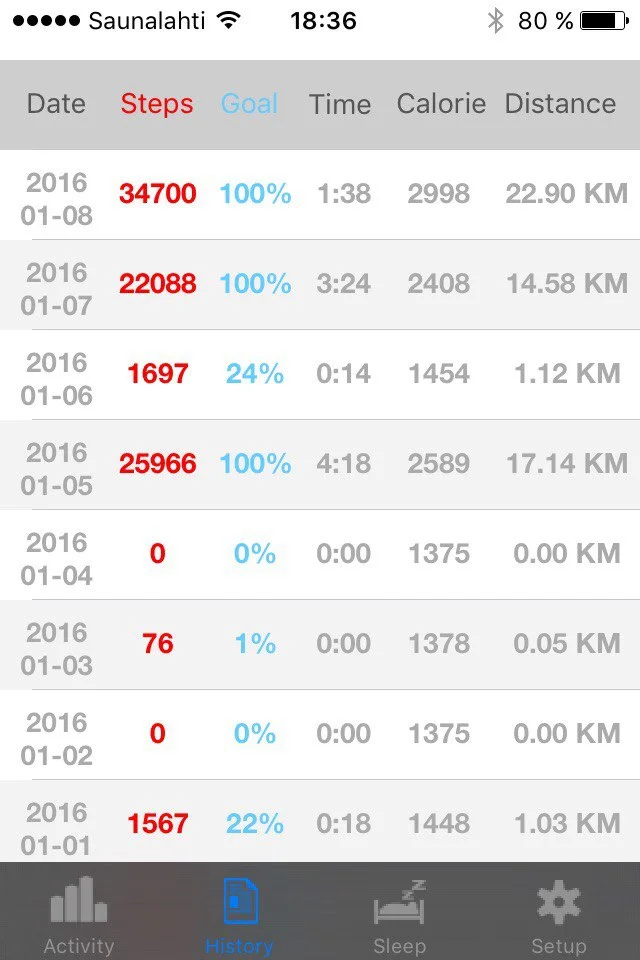Viewport: 640px width, 960px height.
Task: Select the History tab
Action: point(239,912)
